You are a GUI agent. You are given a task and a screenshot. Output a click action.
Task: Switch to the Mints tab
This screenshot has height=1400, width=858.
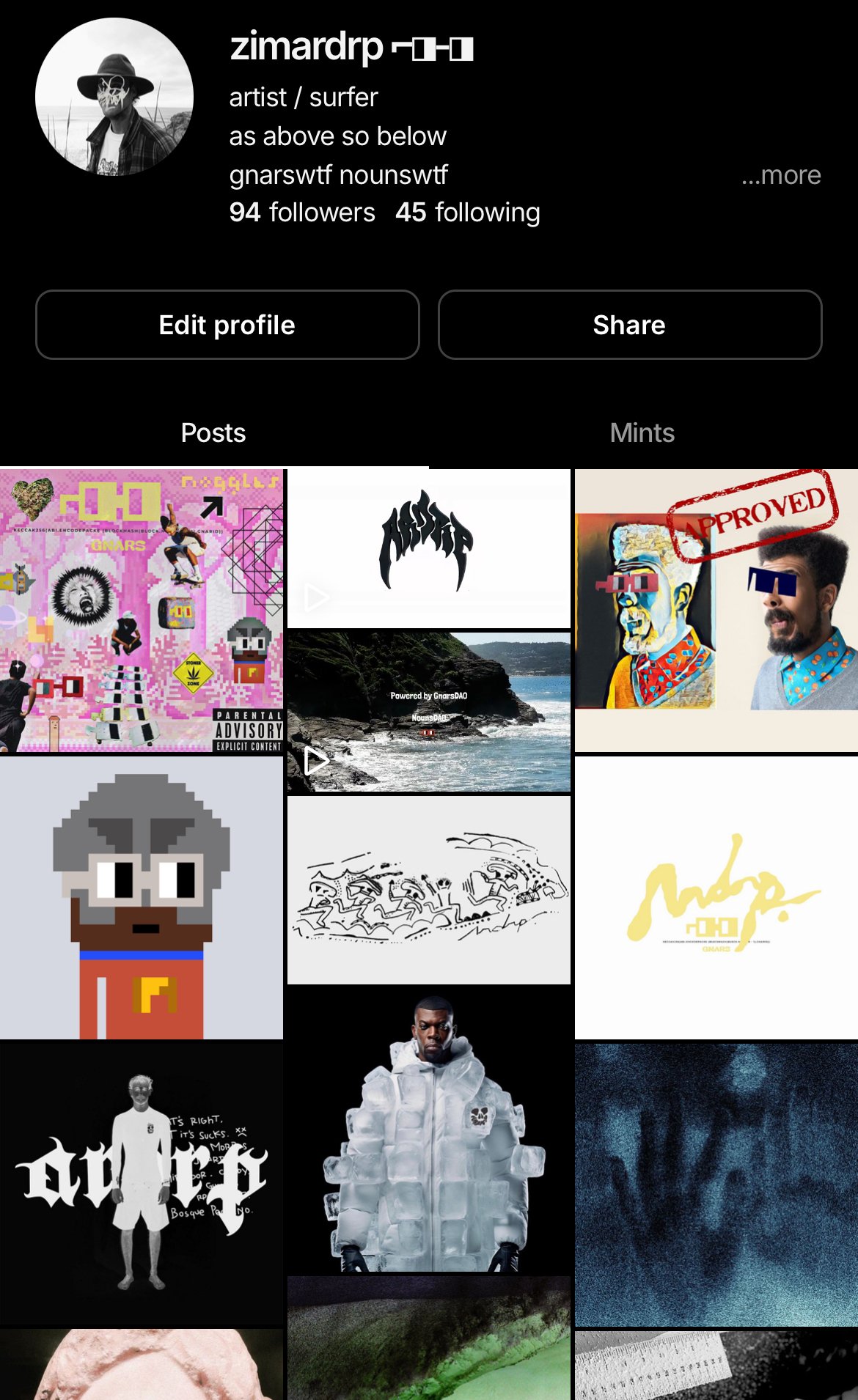click(x=642, y=433)
